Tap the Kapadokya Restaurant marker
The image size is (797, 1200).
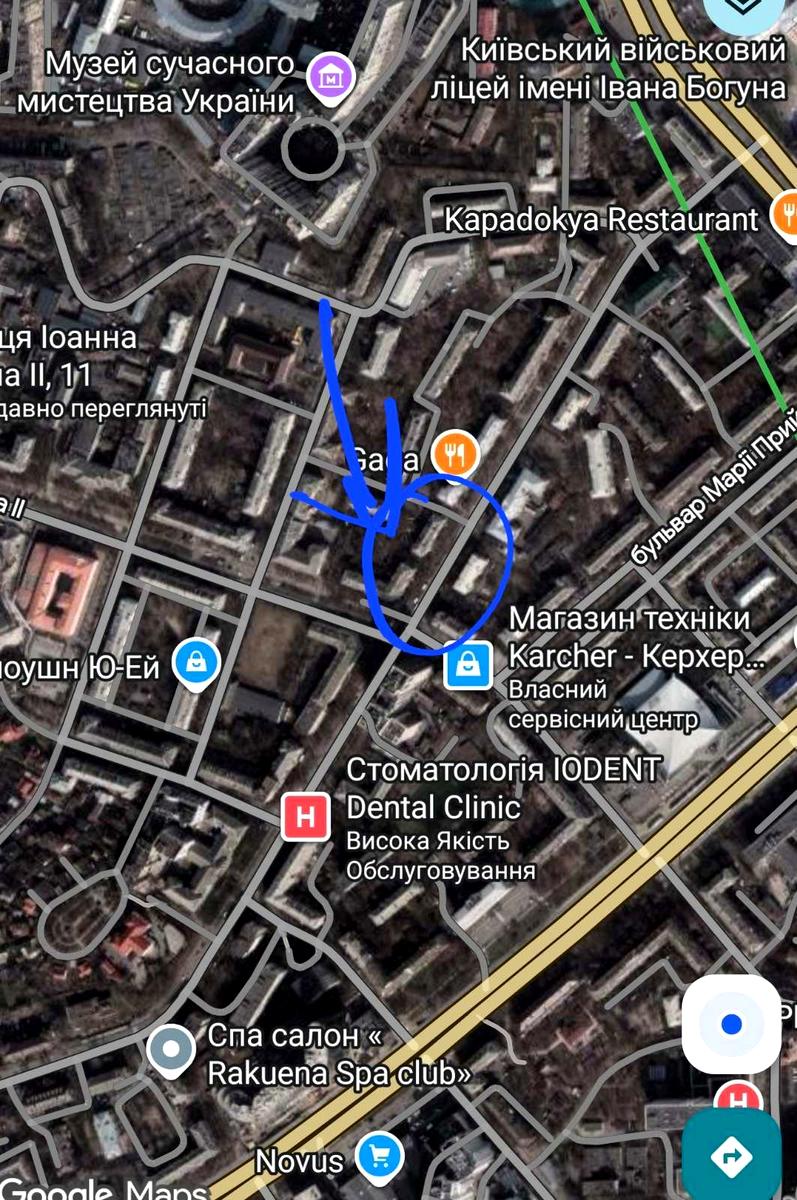[788, 216]
